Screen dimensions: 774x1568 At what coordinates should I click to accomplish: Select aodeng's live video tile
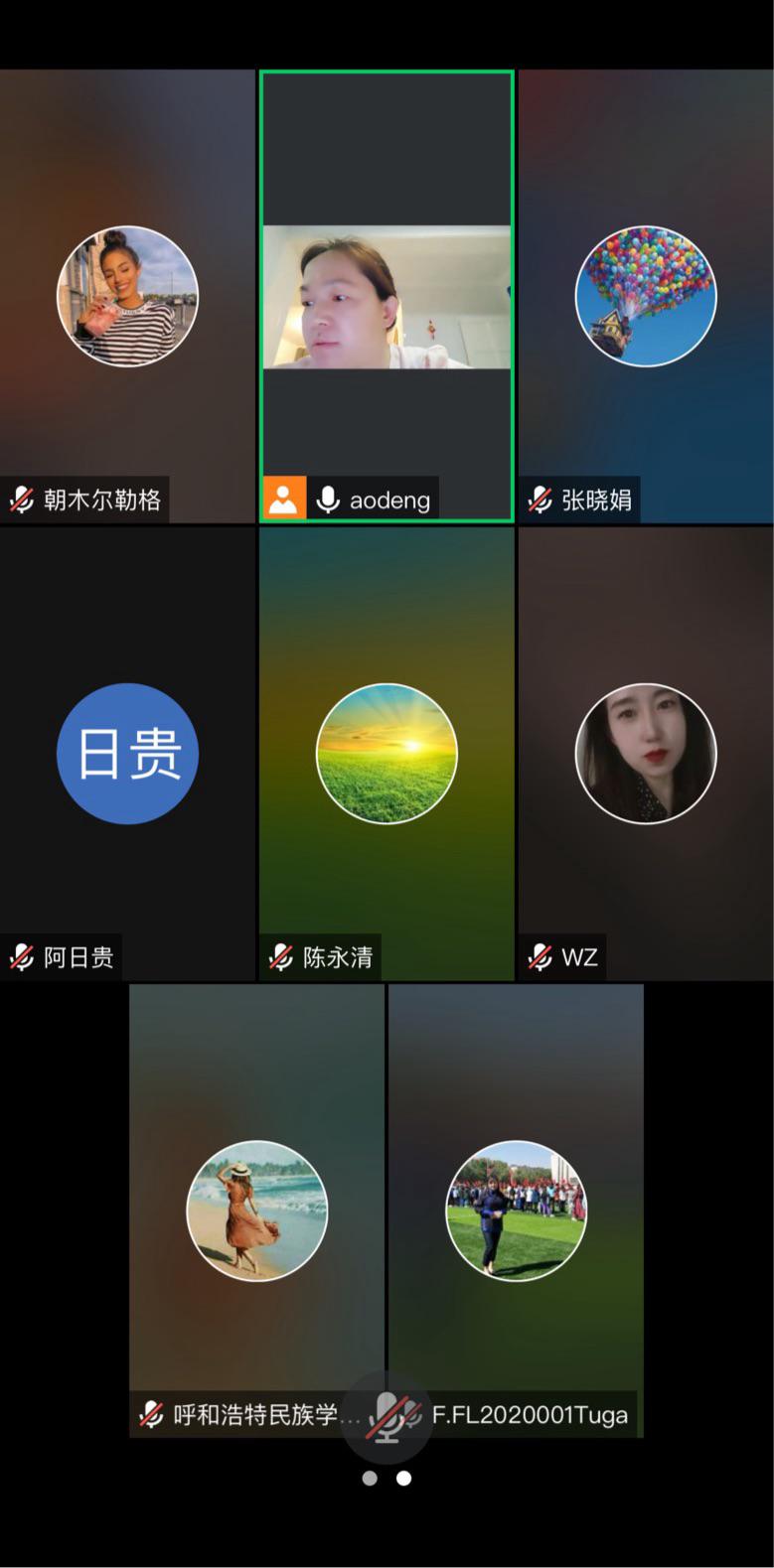click(387, 297)
